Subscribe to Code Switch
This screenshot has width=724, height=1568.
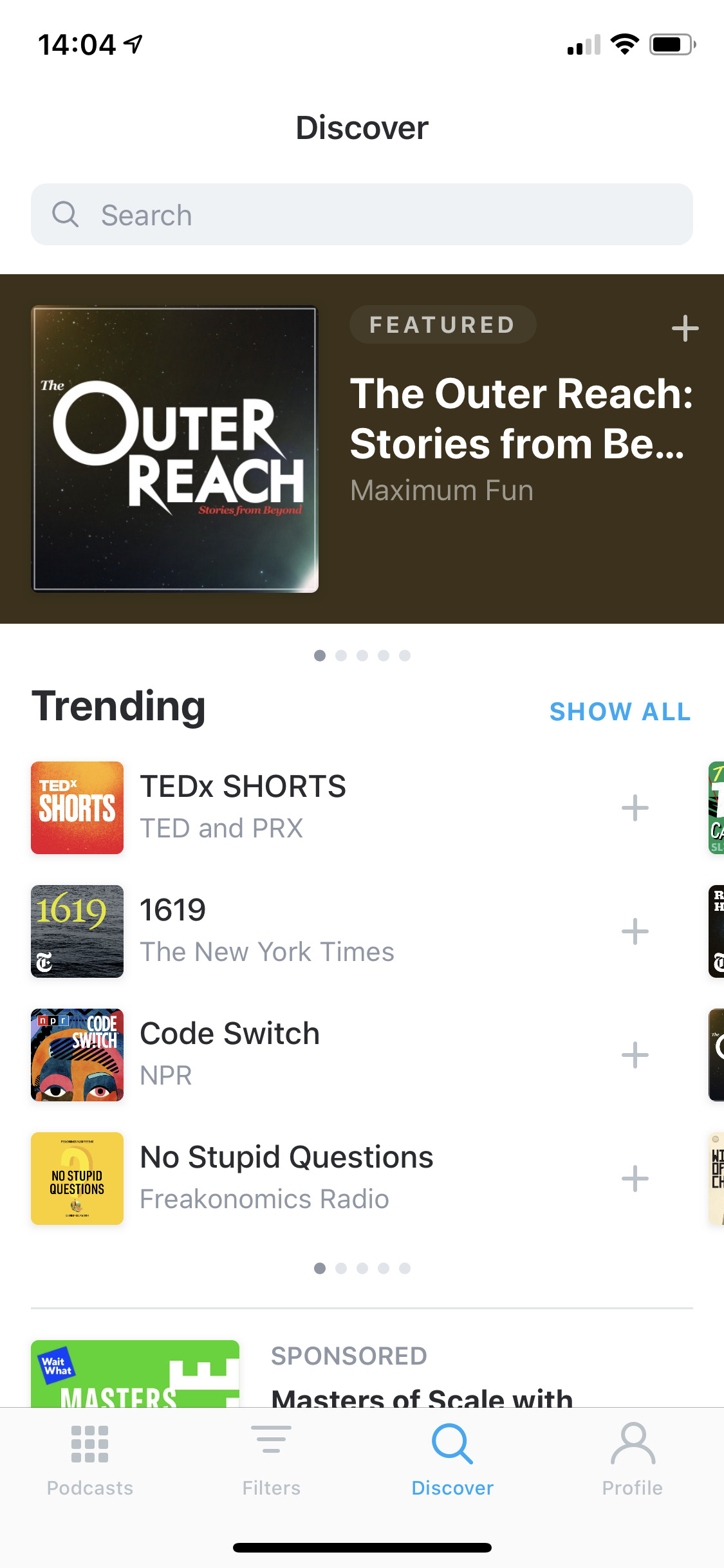click(x=635, y=1055)
